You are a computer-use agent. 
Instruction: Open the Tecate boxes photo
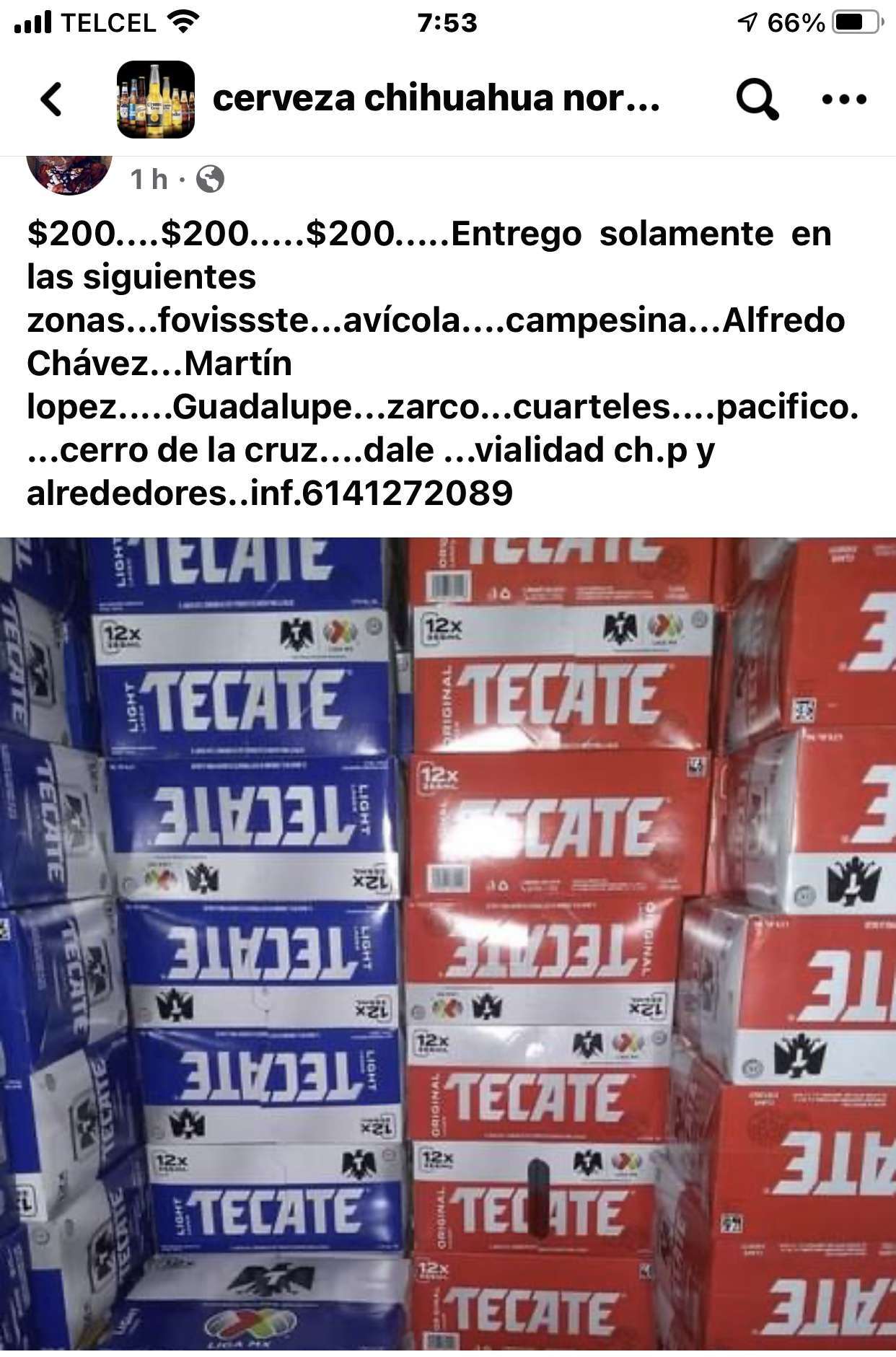[x=448, y=944]
